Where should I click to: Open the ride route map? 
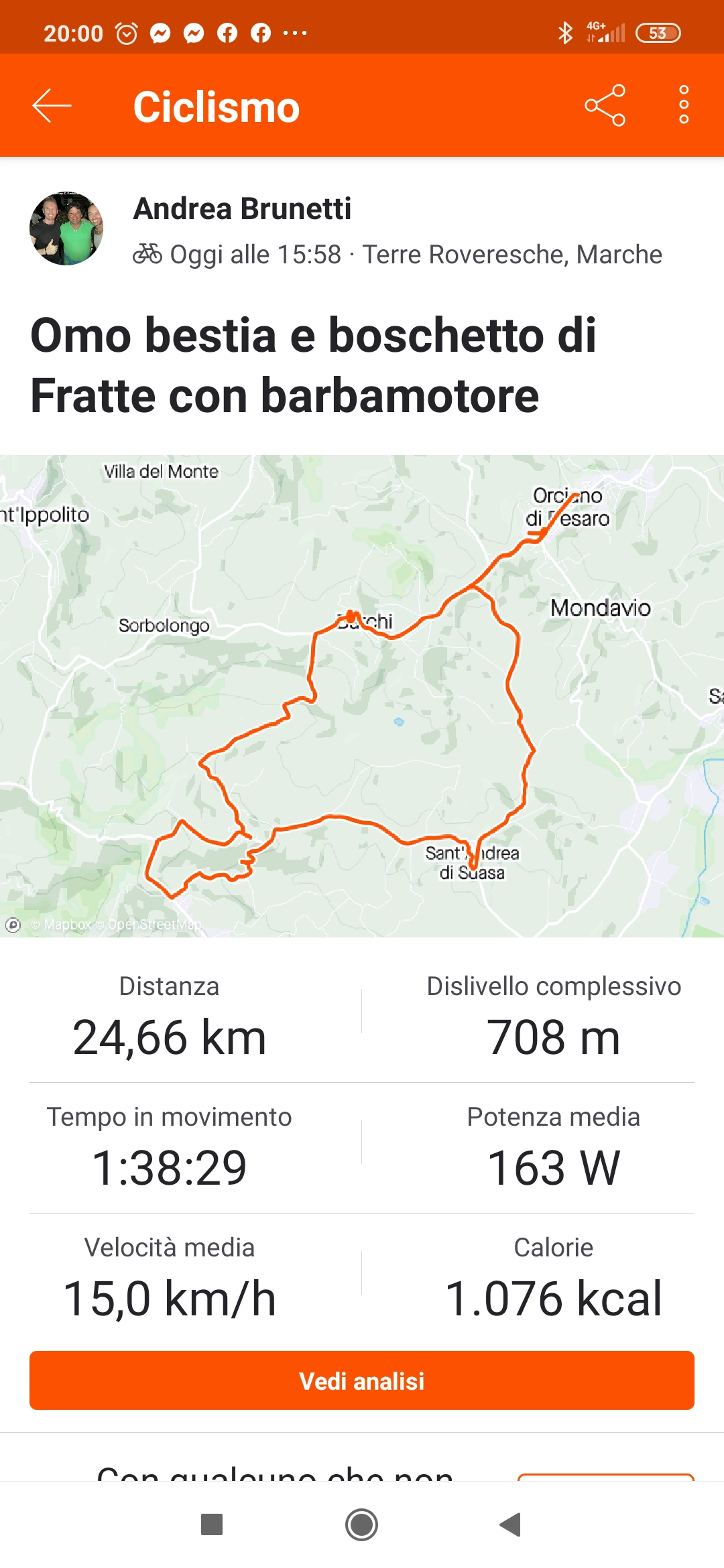pos(362,696)
